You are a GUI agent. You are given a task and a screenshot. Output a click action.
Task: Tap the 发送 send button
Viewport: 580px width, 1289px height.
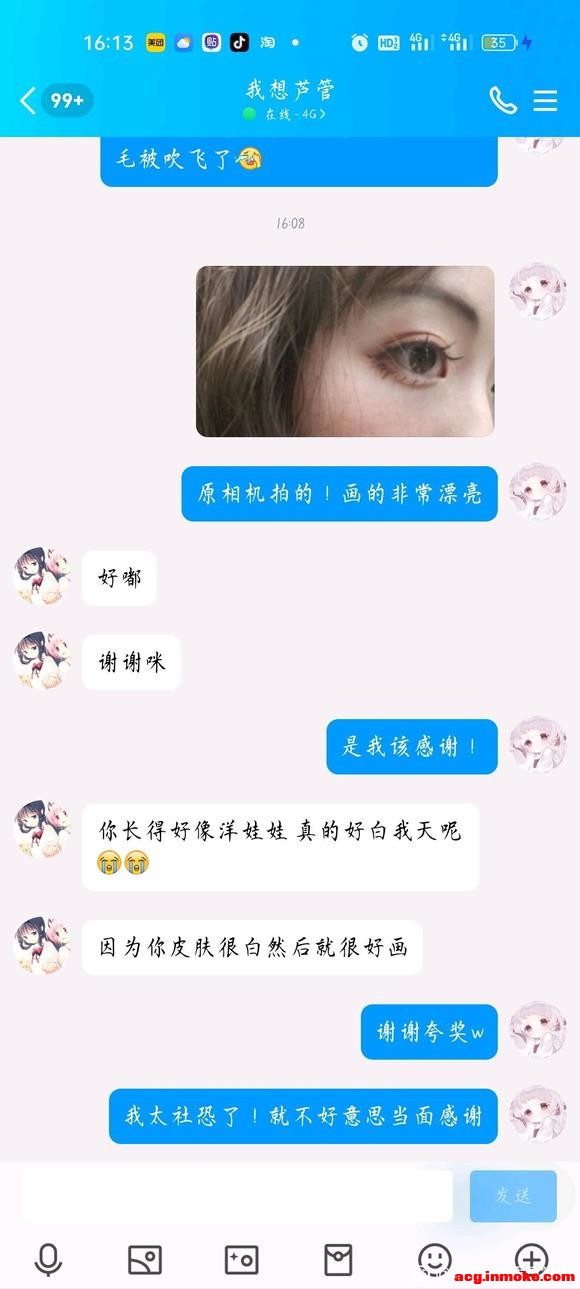tap(513, 1196)
